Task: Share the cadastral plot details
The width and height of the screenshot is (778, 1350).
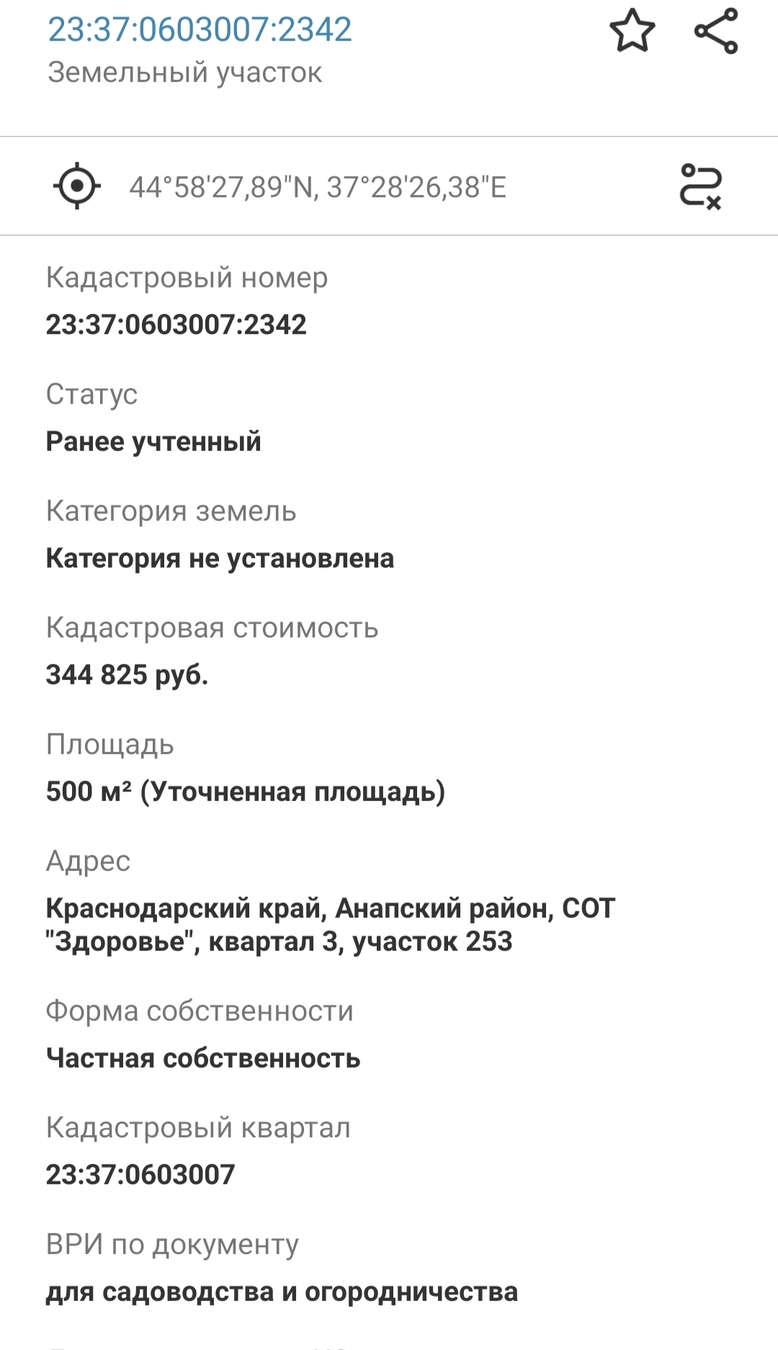Action: [x=716, y=31]
